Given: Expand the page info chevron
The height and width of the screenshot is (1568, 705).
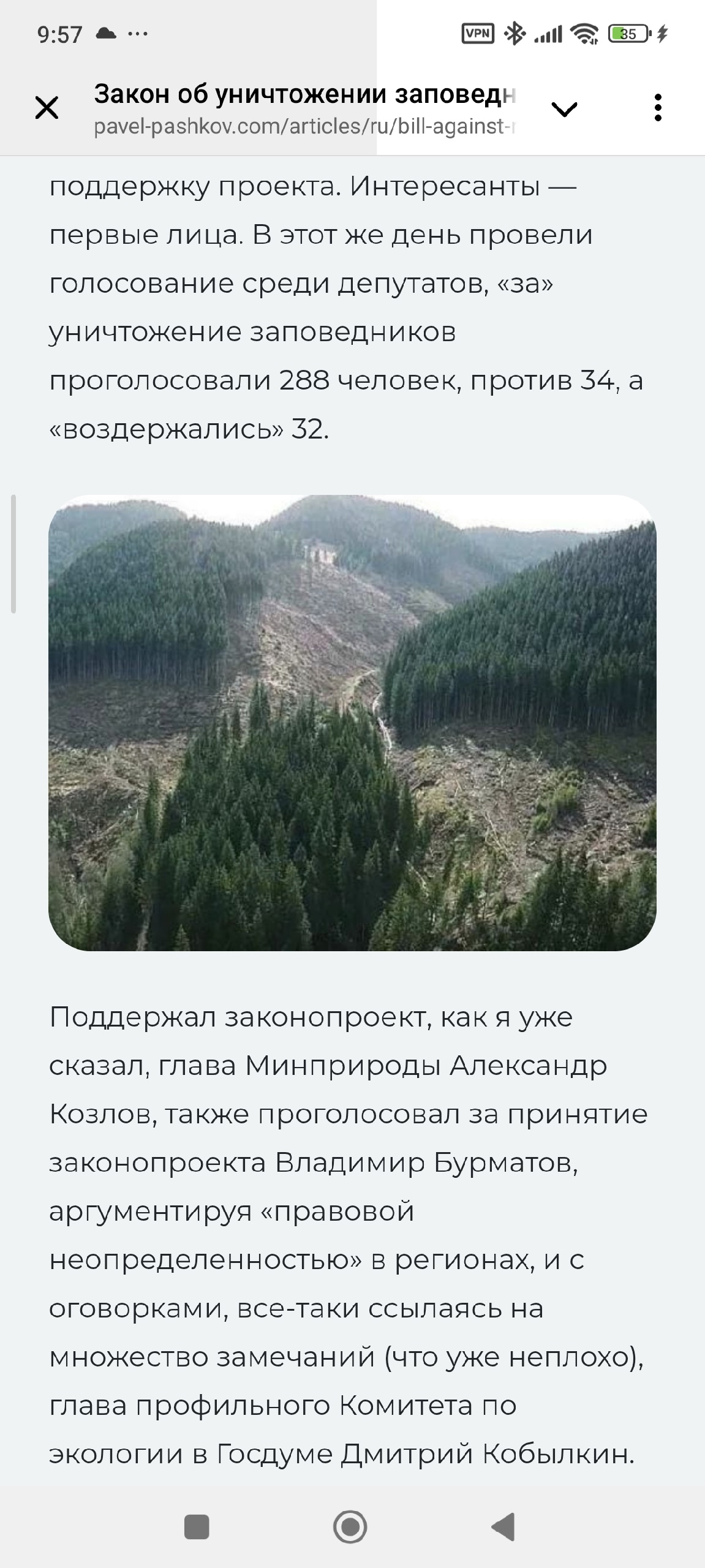Looking at the screenshot, I should click(x=564, y=110).
